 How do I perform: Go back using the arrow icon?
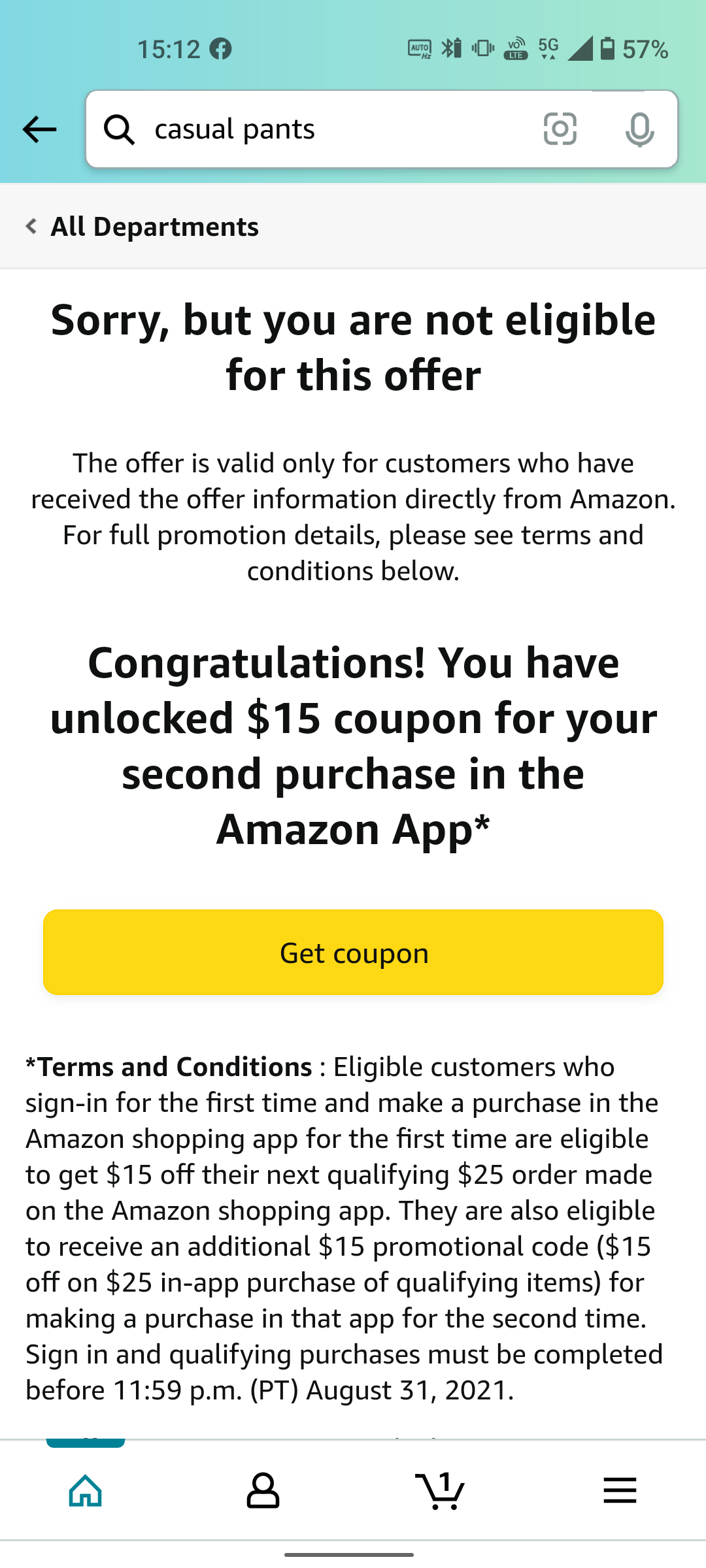click(x=39, y=129)
